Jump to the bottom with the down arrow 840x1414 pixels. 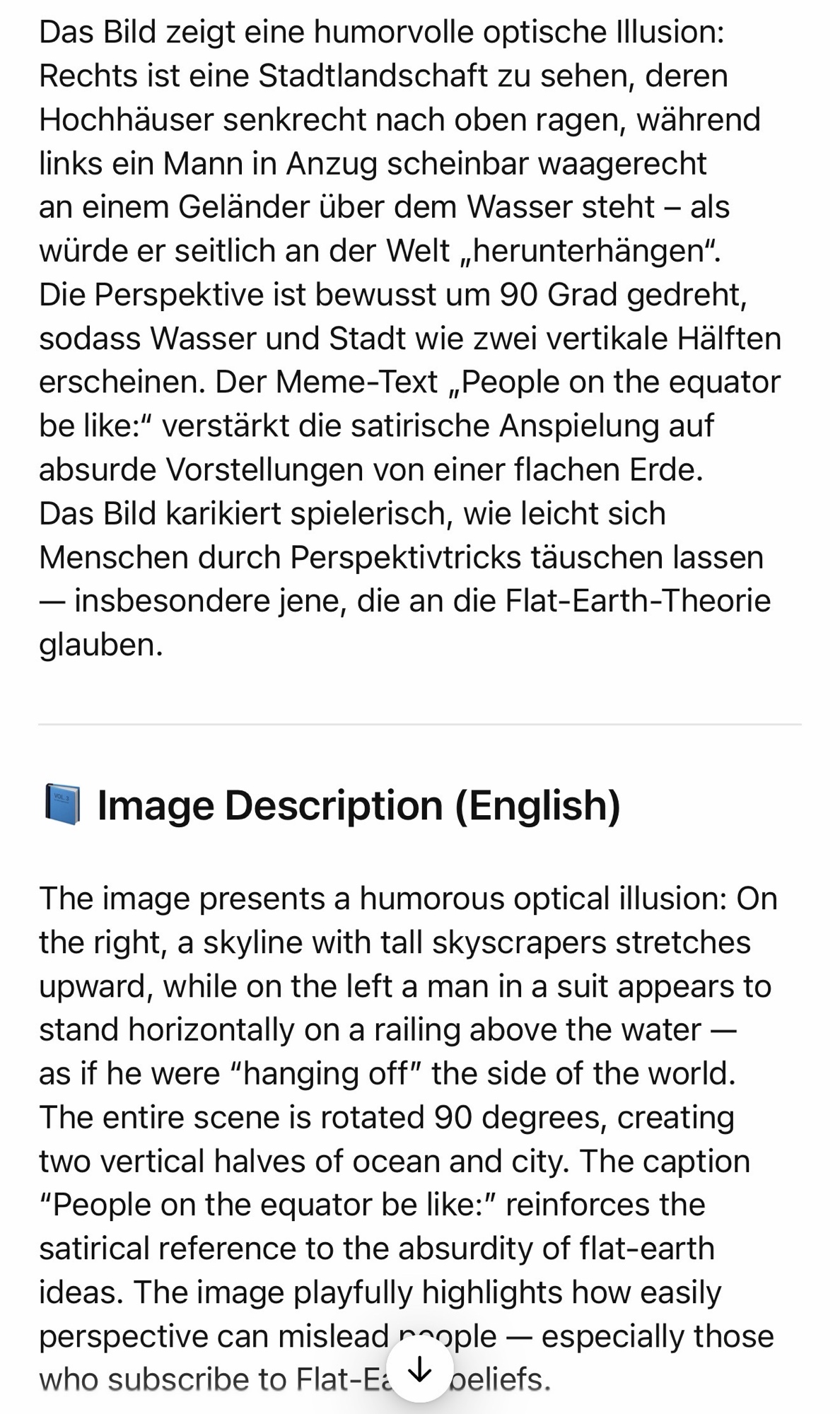[420, 1369]
